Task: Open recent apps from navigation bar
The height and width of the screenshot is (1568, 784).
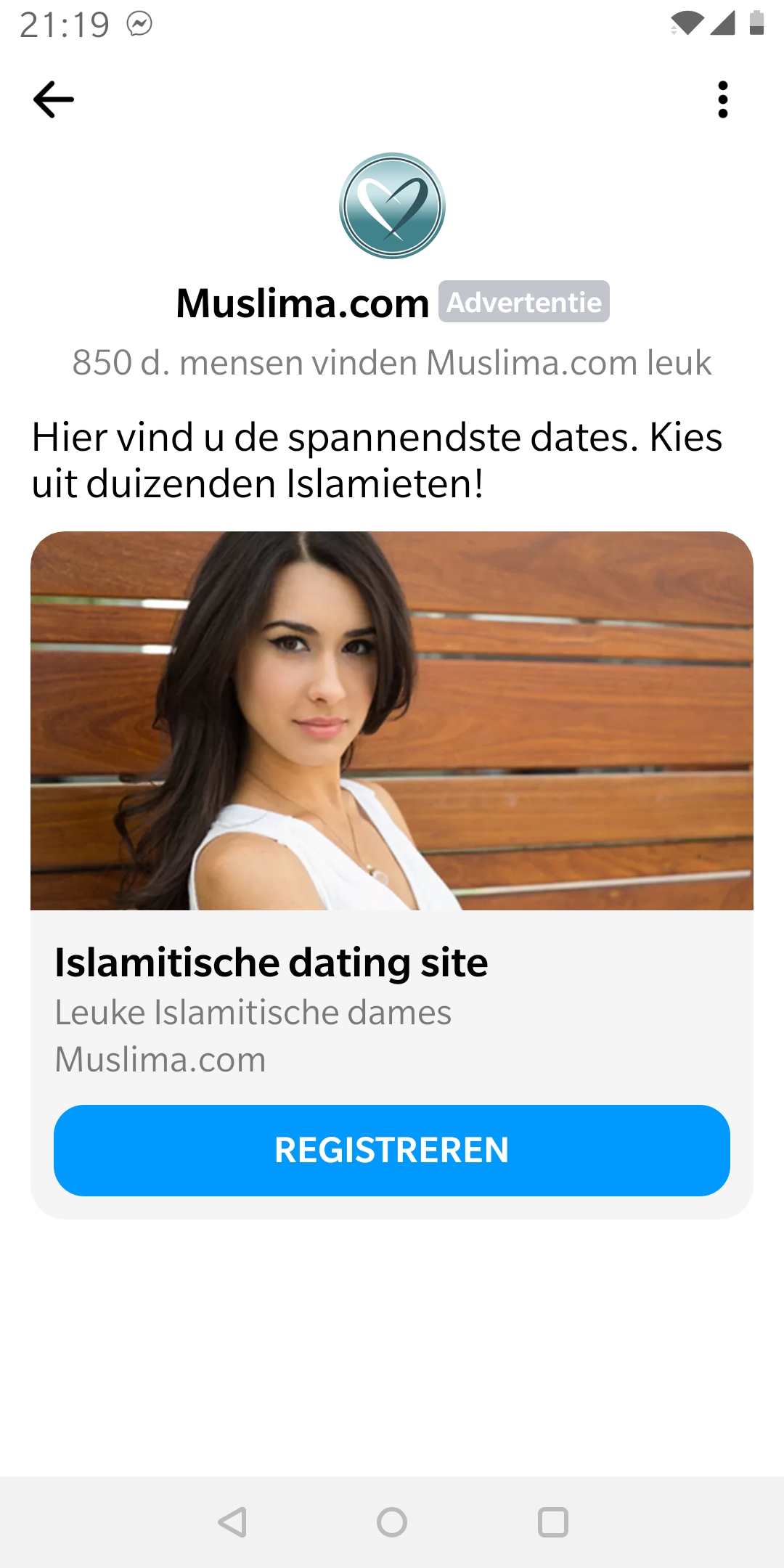Action: click(552, 1522)
